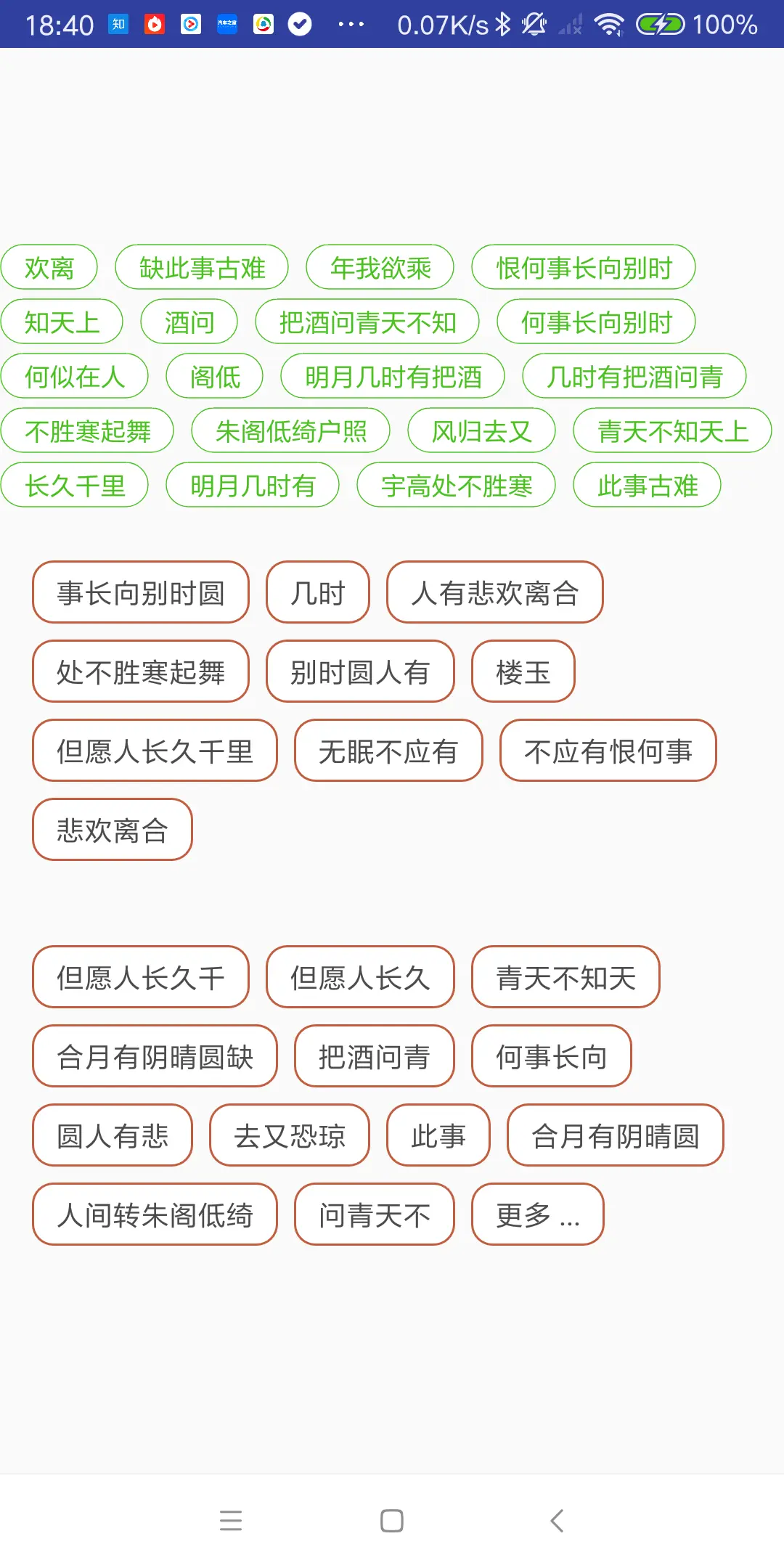The width and height of the screenshot is (784, 1568).
Task: Tap the orange 悲欢离合 tag
Action: pyautogui.click(x=113, y=830)
